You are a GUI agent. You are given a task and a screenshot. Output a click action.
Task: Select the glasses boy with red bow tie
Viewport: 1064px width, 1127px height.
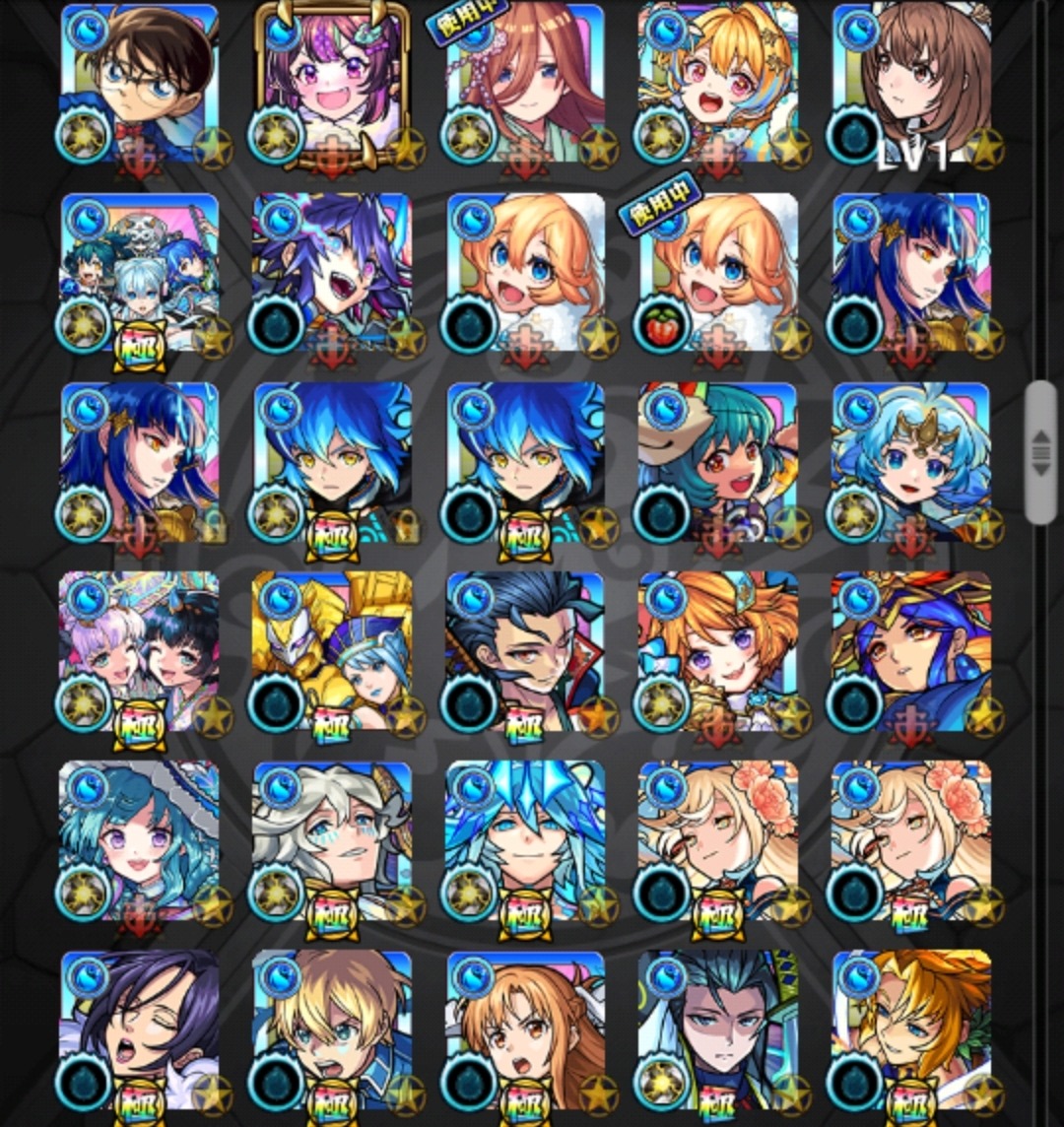[x=139, y=84]
